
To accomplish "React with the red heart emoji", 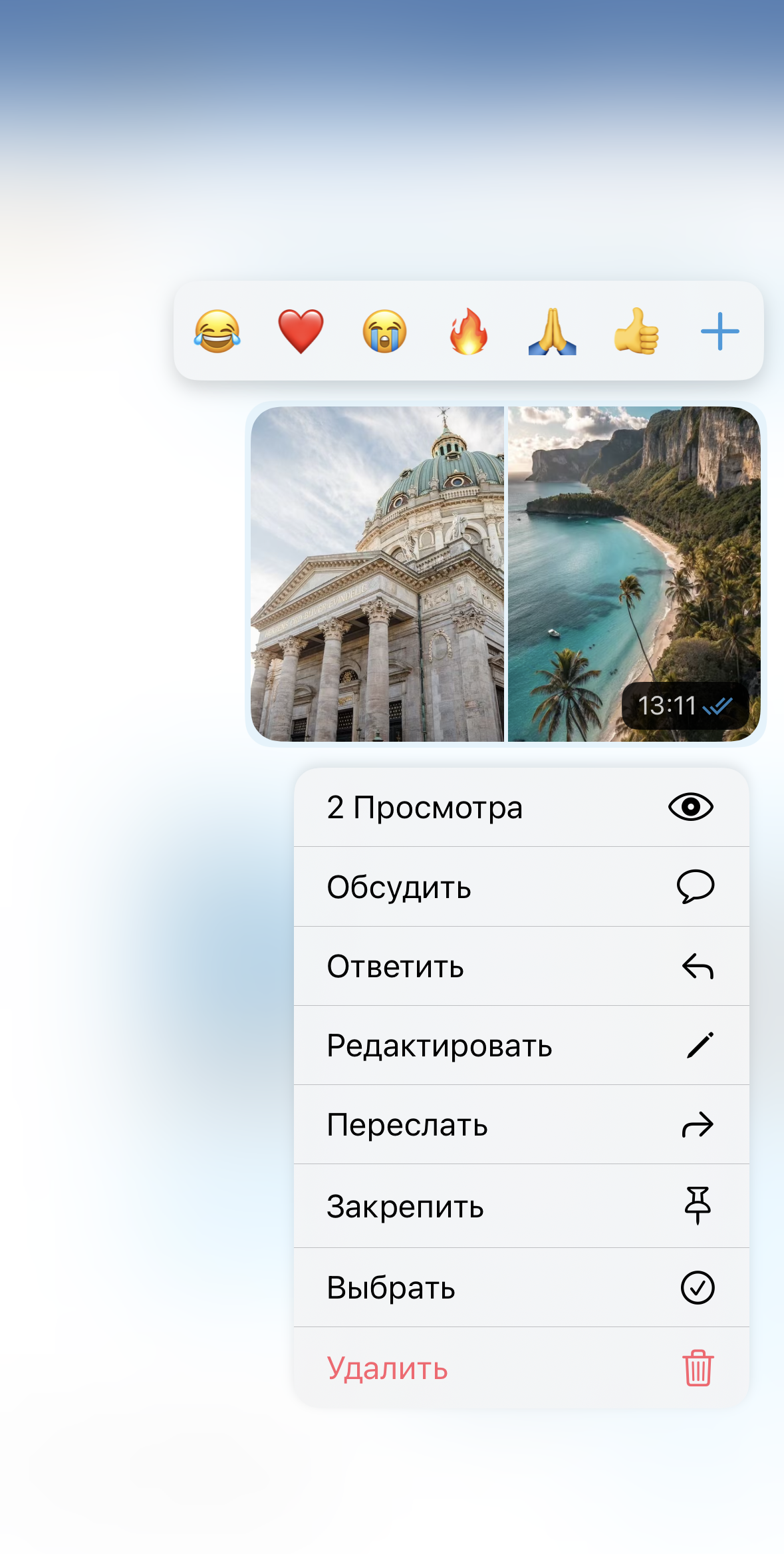I will pyautogui.click(x=301, y=331).
